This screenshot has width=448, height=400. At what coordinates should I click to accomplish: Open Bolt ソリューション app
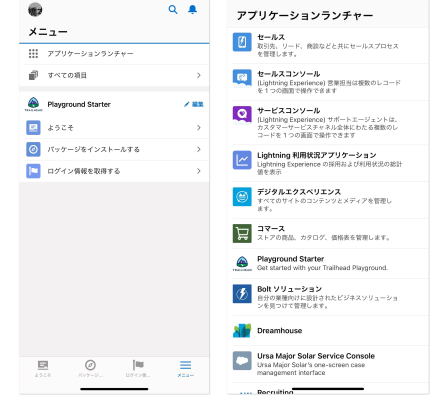[x=328, y=297]
